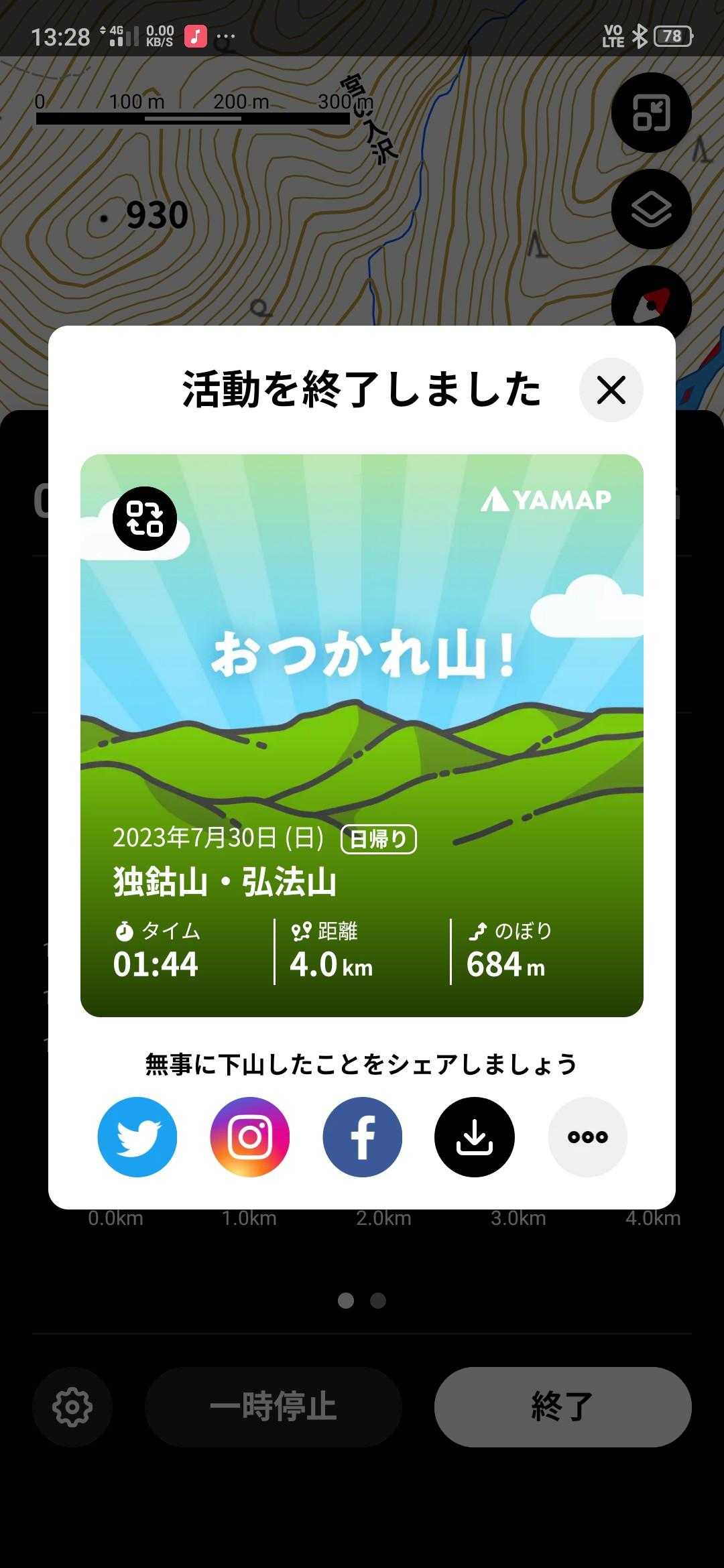Share the activity on Facebook
This screenshot has width=724, height=1568.
(x=363, y=1136)
